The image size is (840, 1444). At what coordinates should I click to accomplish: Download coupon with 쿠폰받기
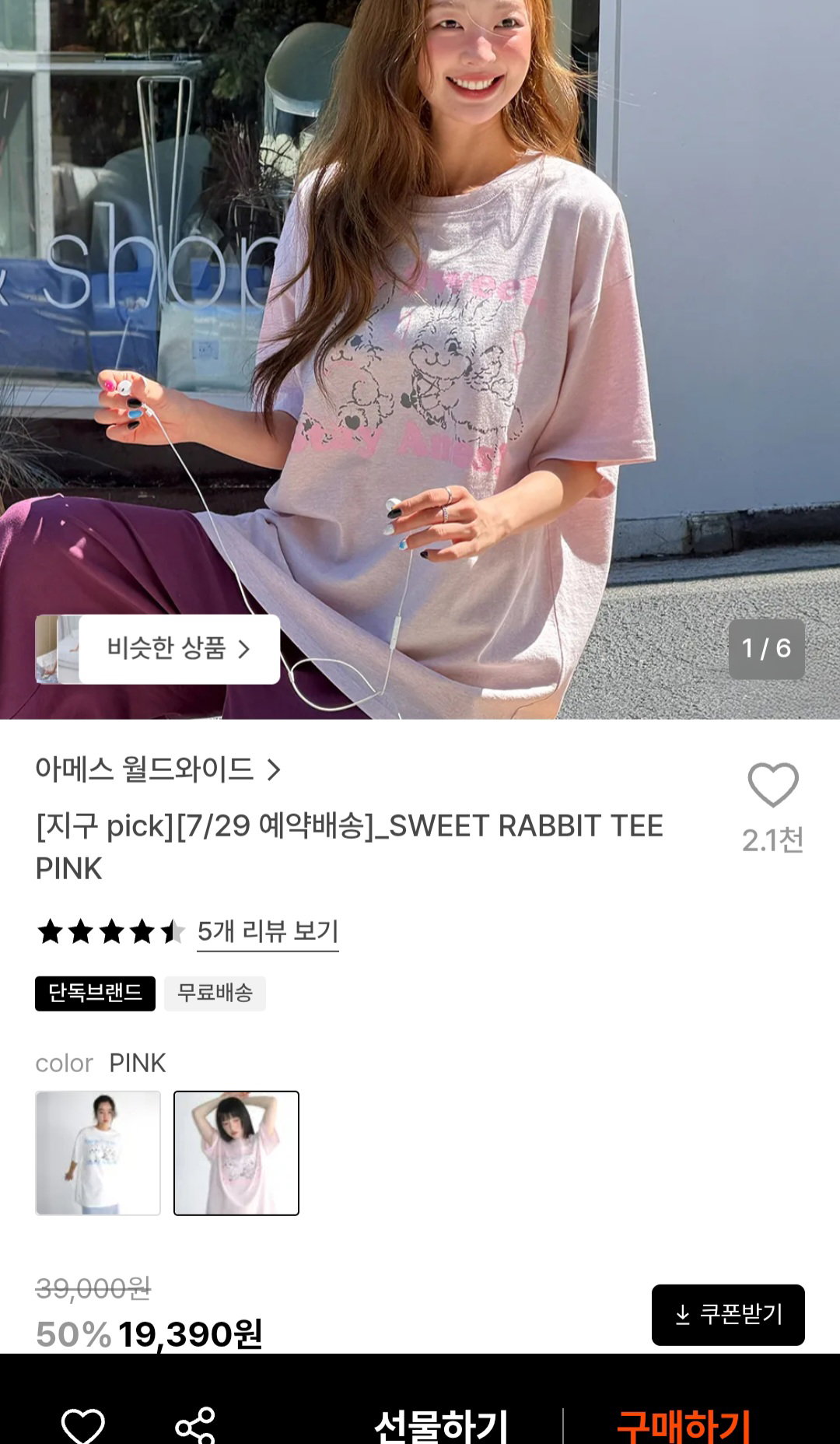(728, 1315)
